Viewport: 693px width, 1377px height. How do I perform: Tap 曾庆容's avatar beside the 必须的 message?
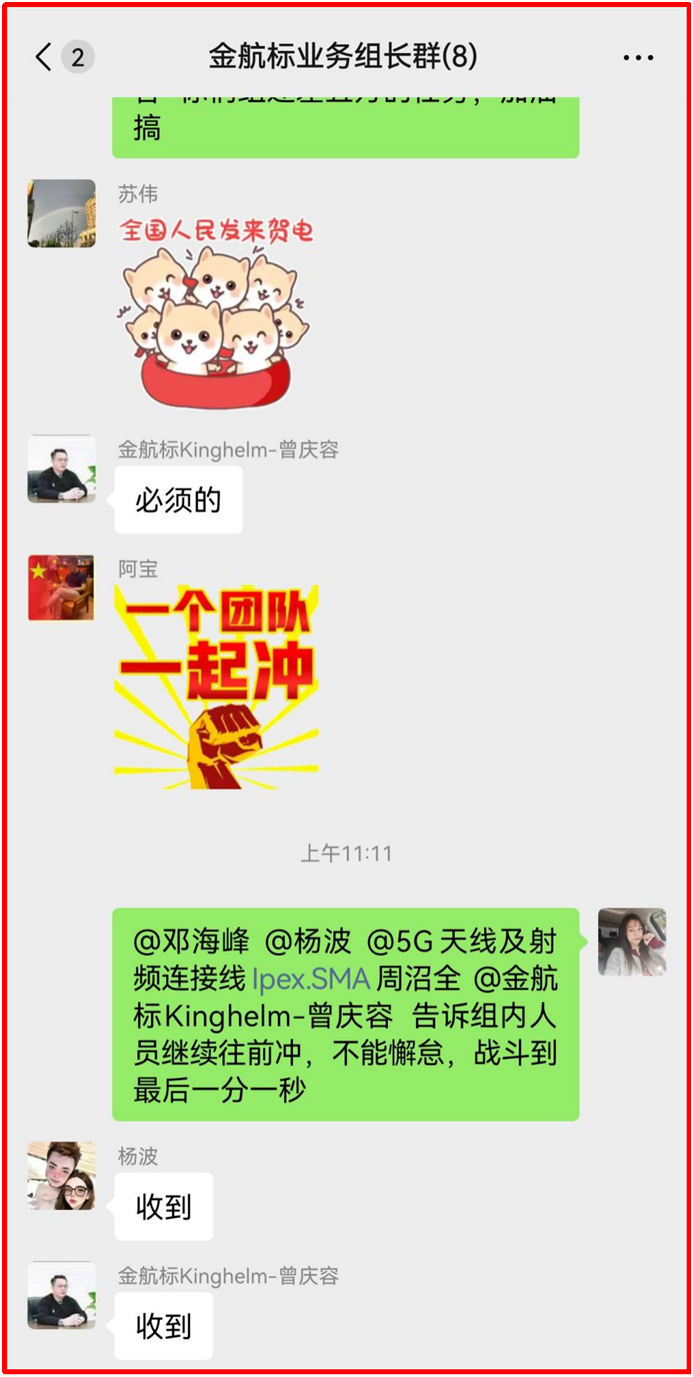(62, 469)
